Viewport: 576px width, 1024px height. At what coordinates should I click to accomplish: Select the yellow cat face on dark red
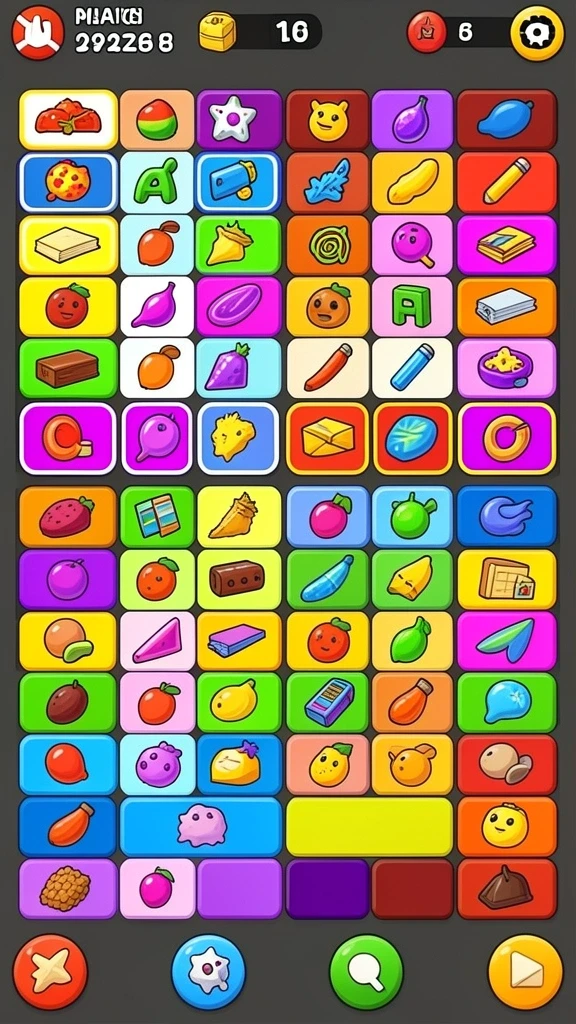coord(327,120)
